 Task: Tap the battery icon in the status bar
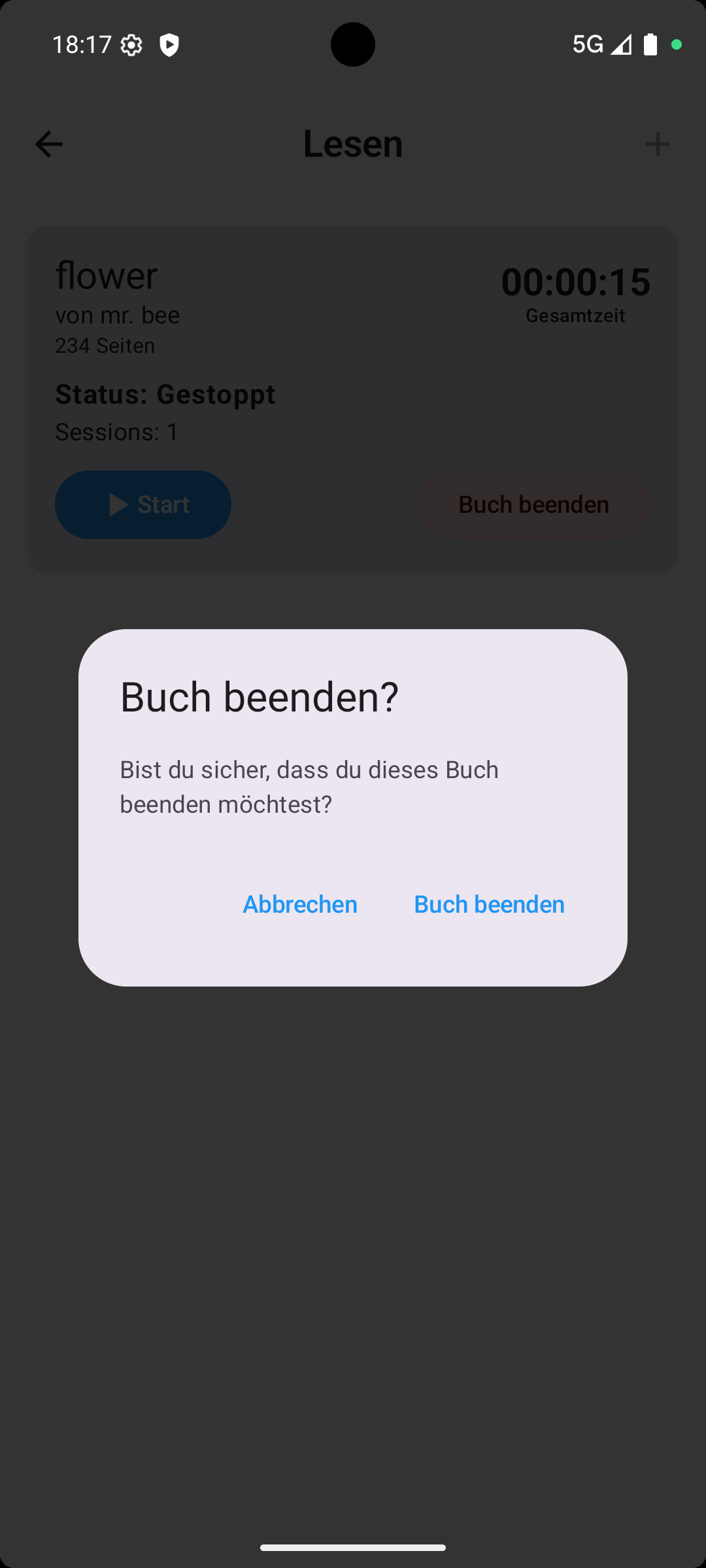coord(650,44)
